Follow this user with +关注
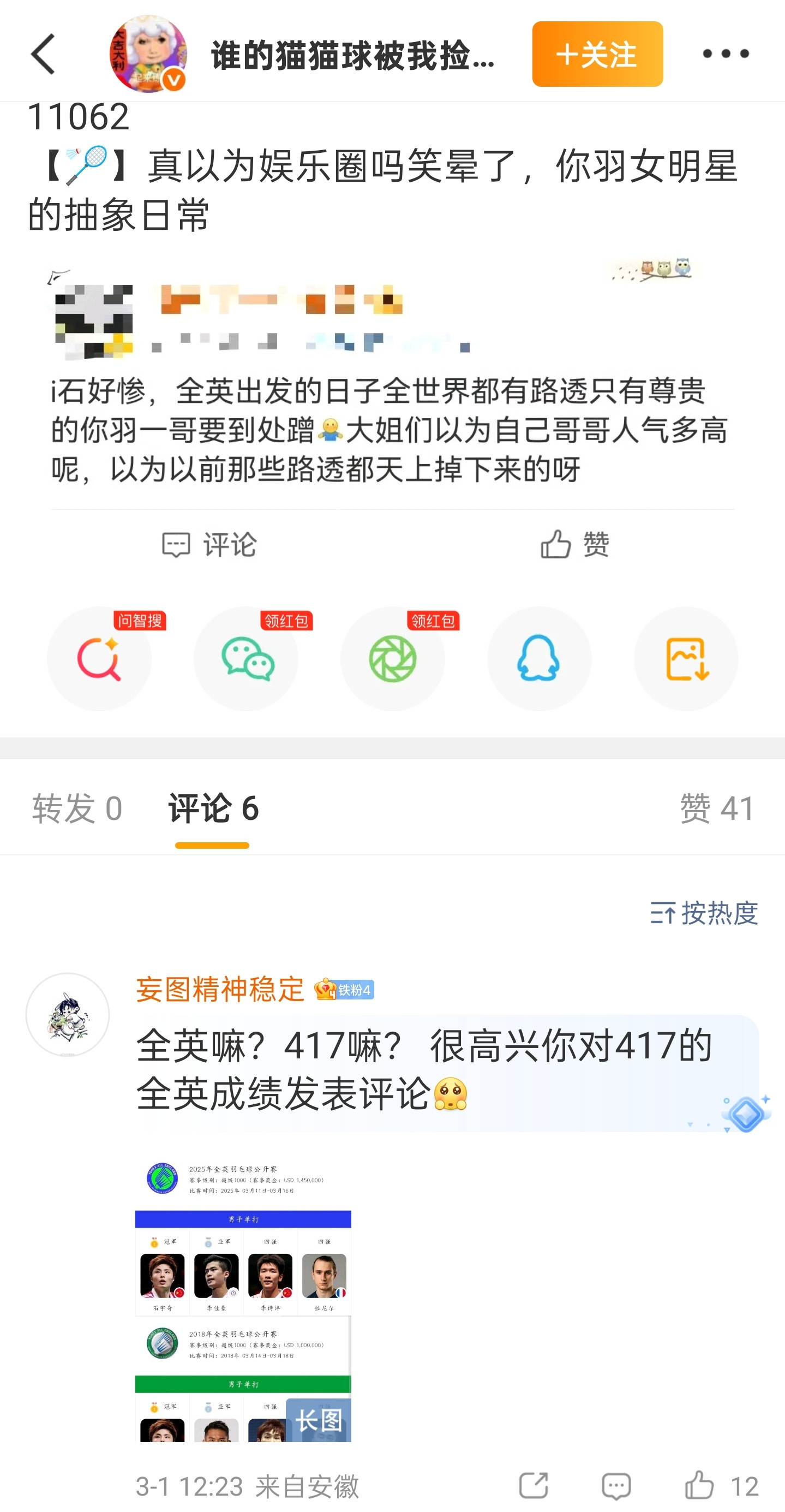785x1512 pixels. coord(597,54)
